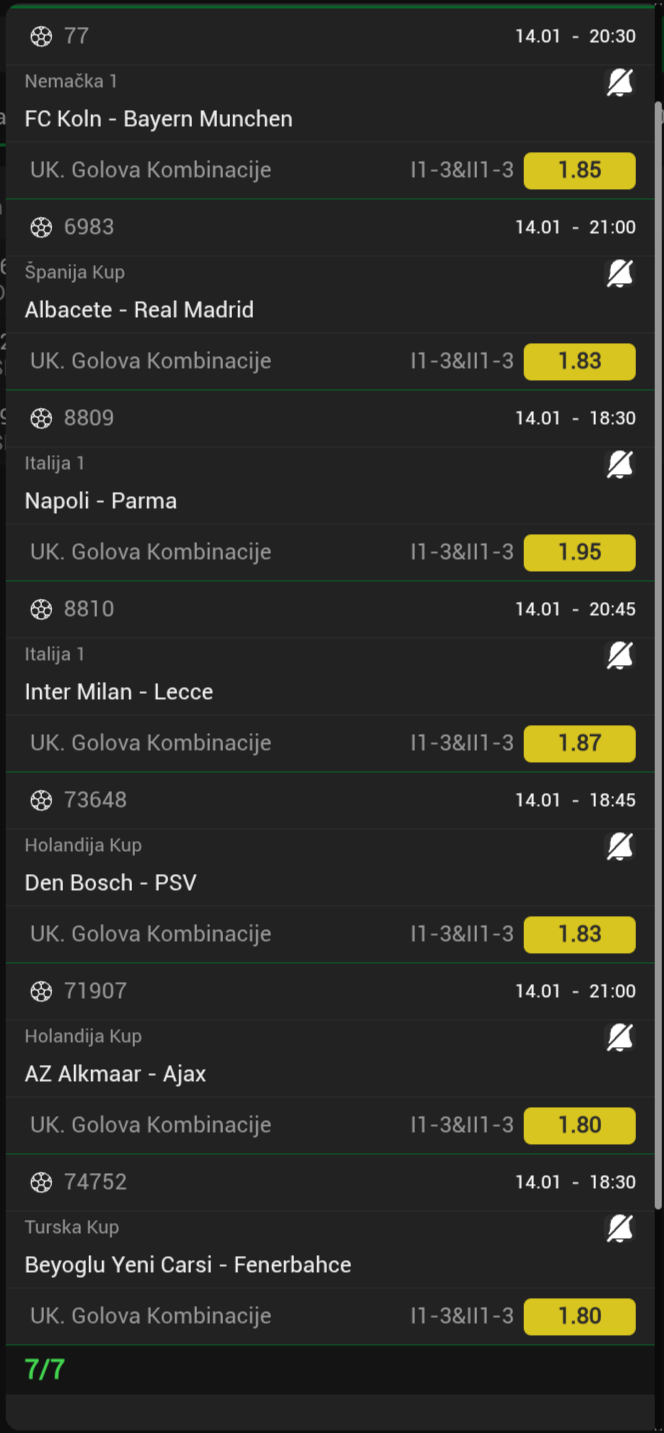View the Den Bosch - PSV match
Viewport: 664px width, 1433px height.
click(111, 883)
